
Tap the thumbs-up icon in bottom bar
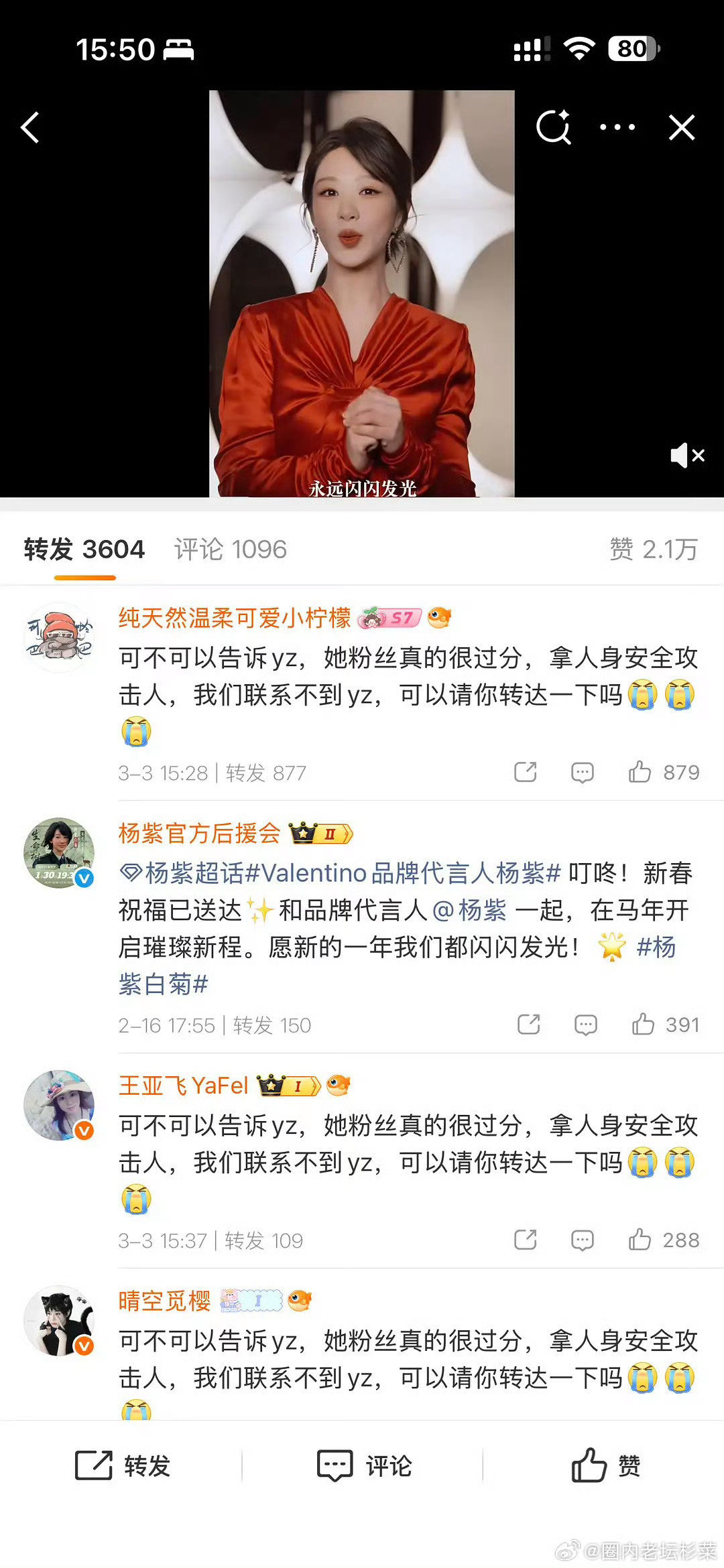point(589,1465)
